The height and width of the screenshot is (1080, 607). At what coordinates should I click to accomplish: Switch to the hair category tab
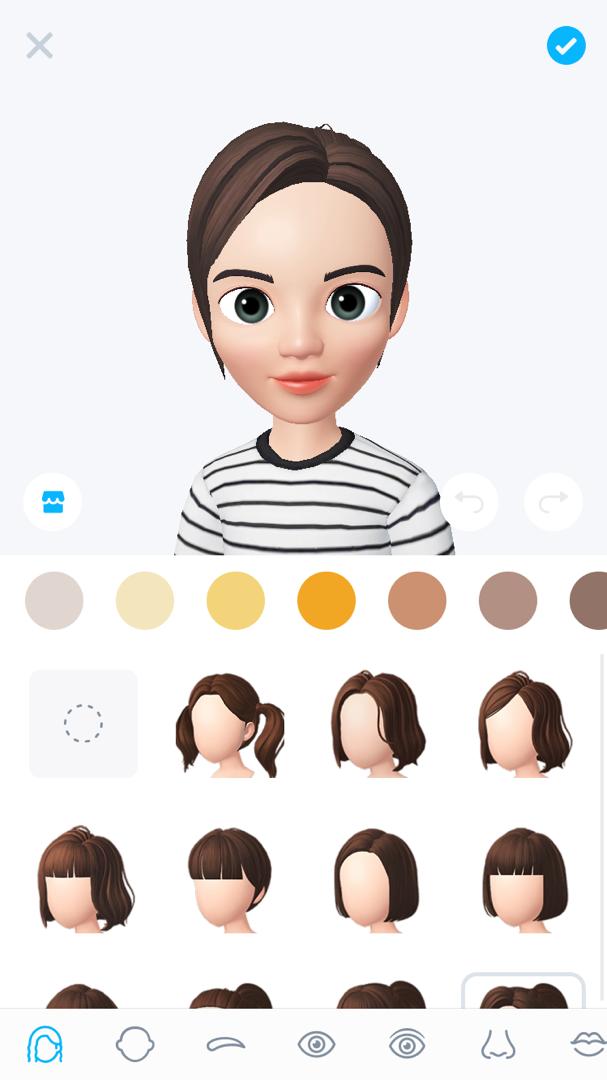[45, 1045]
